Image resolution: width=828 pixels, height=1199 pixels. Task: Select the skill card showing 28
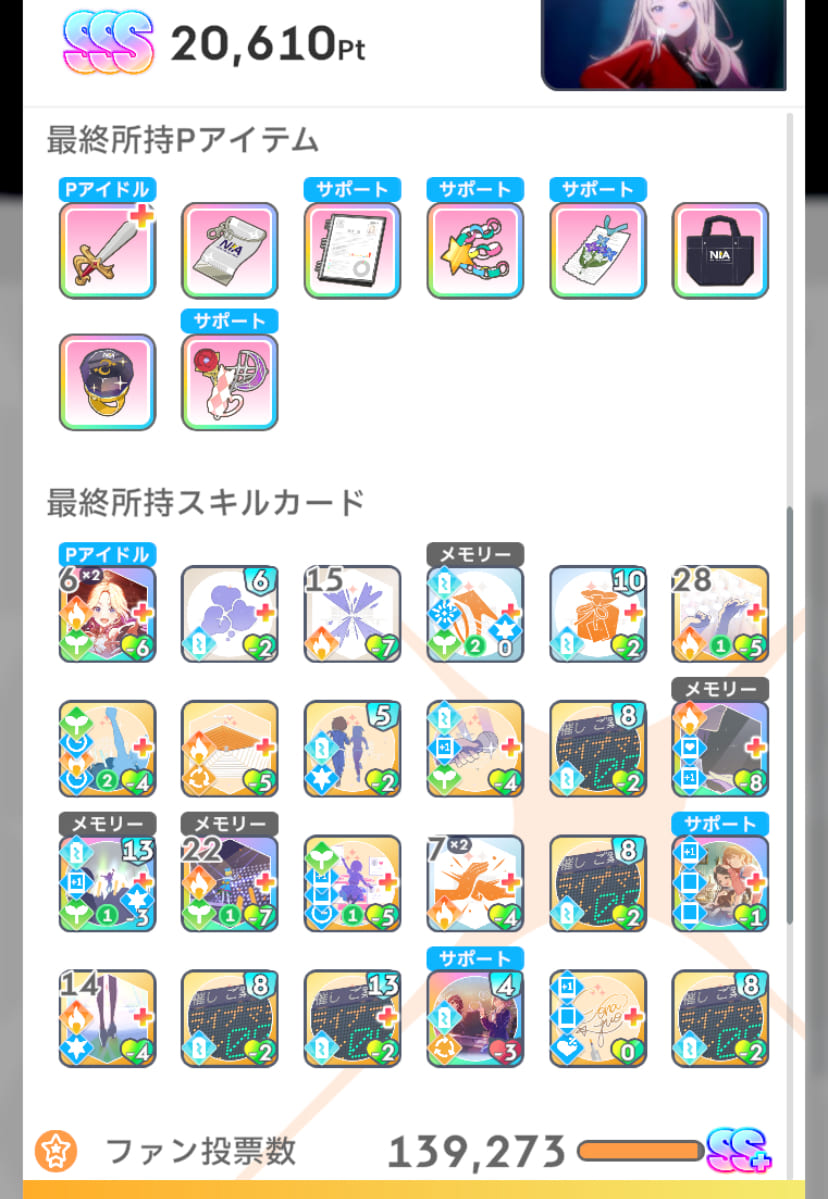(x=720, y=614)
